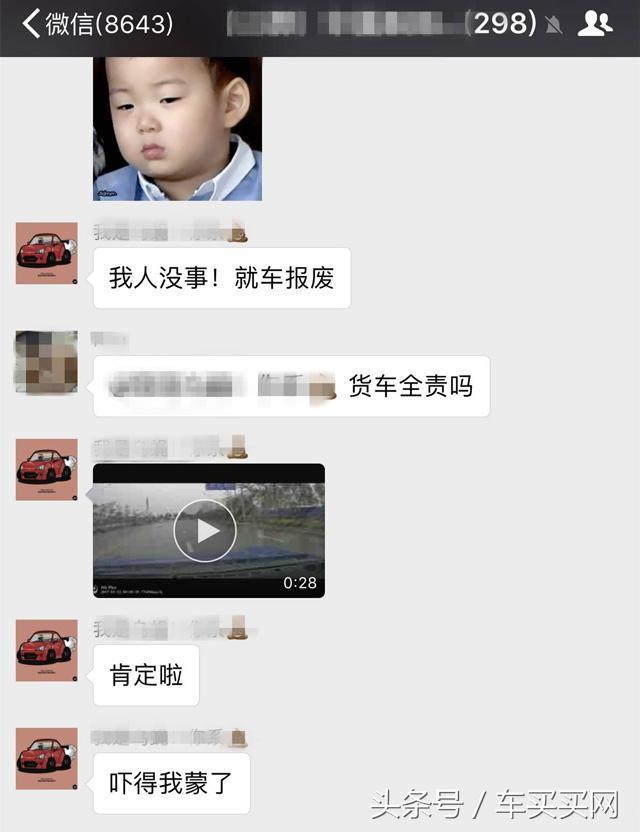The image size is (640, 832).
Task: Open sender avatar beside 吓得我蒙了 message
Action: [46, 758]
